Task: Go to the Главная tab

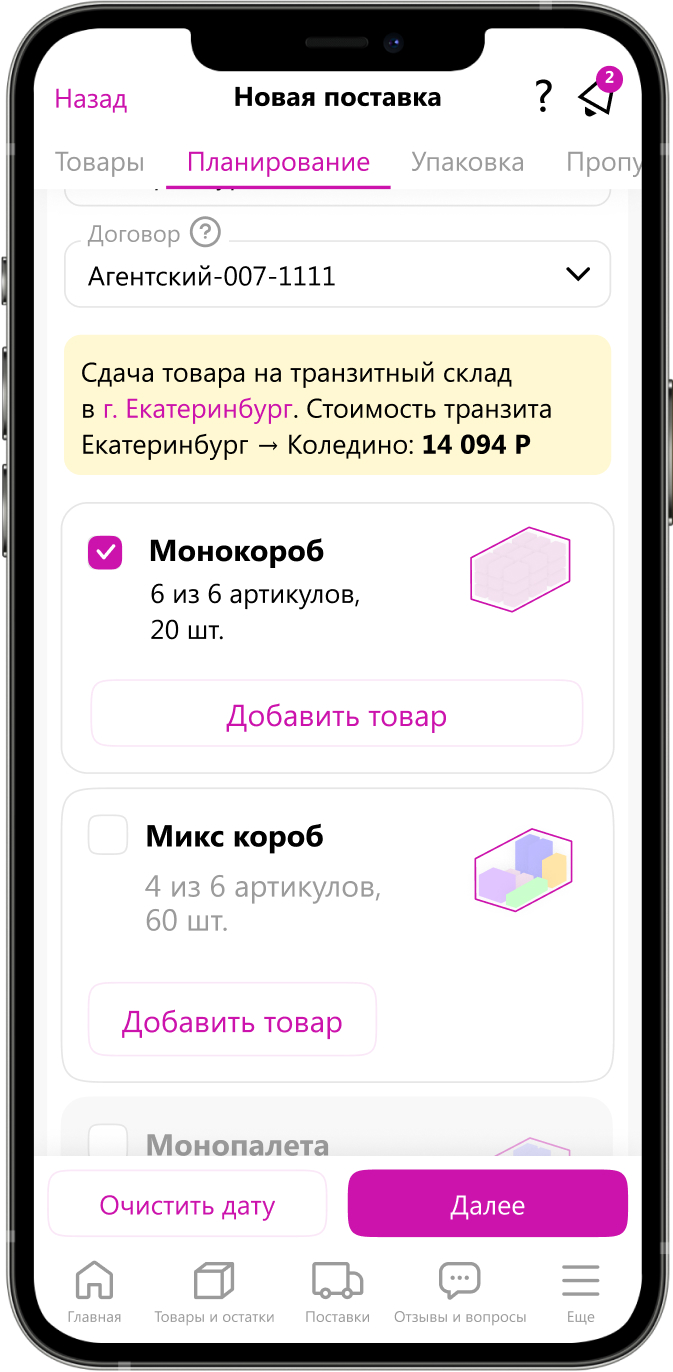Action: click(x=94, y=1293)
